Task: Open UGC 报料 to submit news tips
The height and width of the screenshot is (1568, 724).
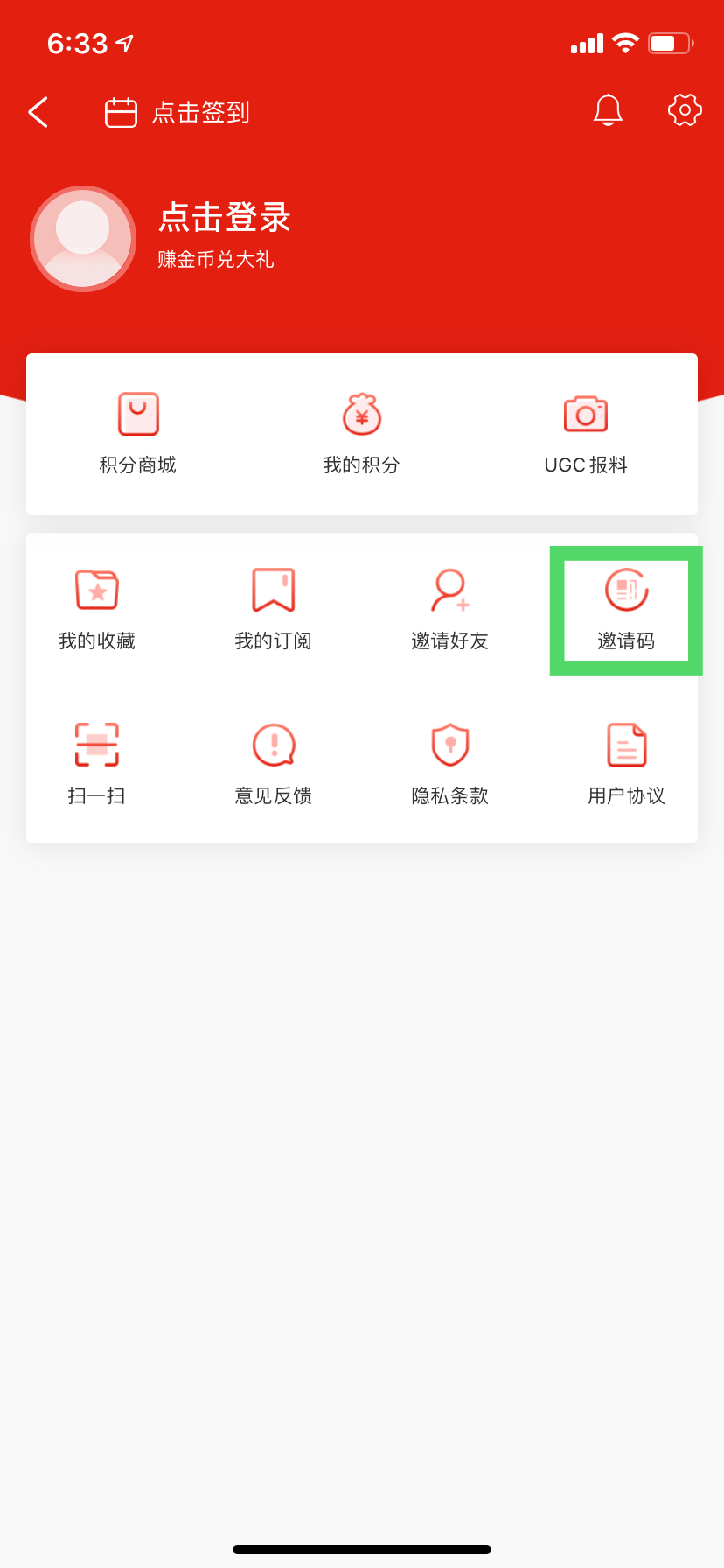Action: (x=586, y=433)
